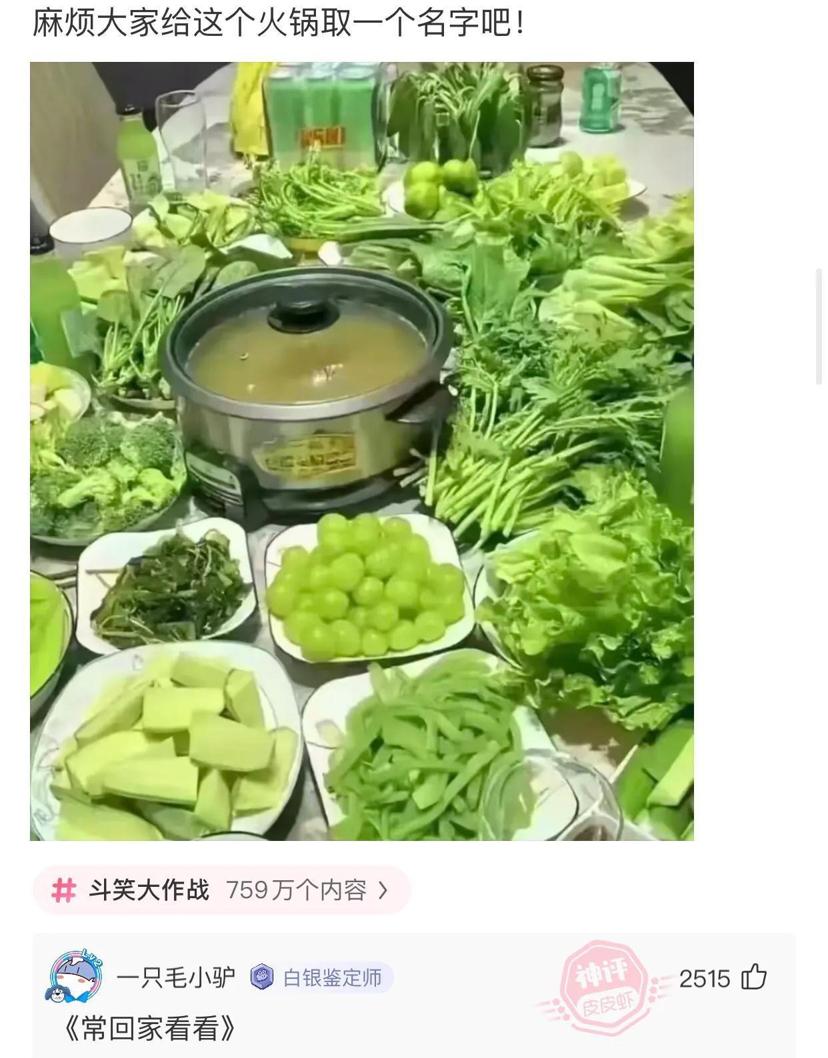
Task: Open 一只毛小驴's profile avatar
Action: pyautogui.click(x=74, y=977)
